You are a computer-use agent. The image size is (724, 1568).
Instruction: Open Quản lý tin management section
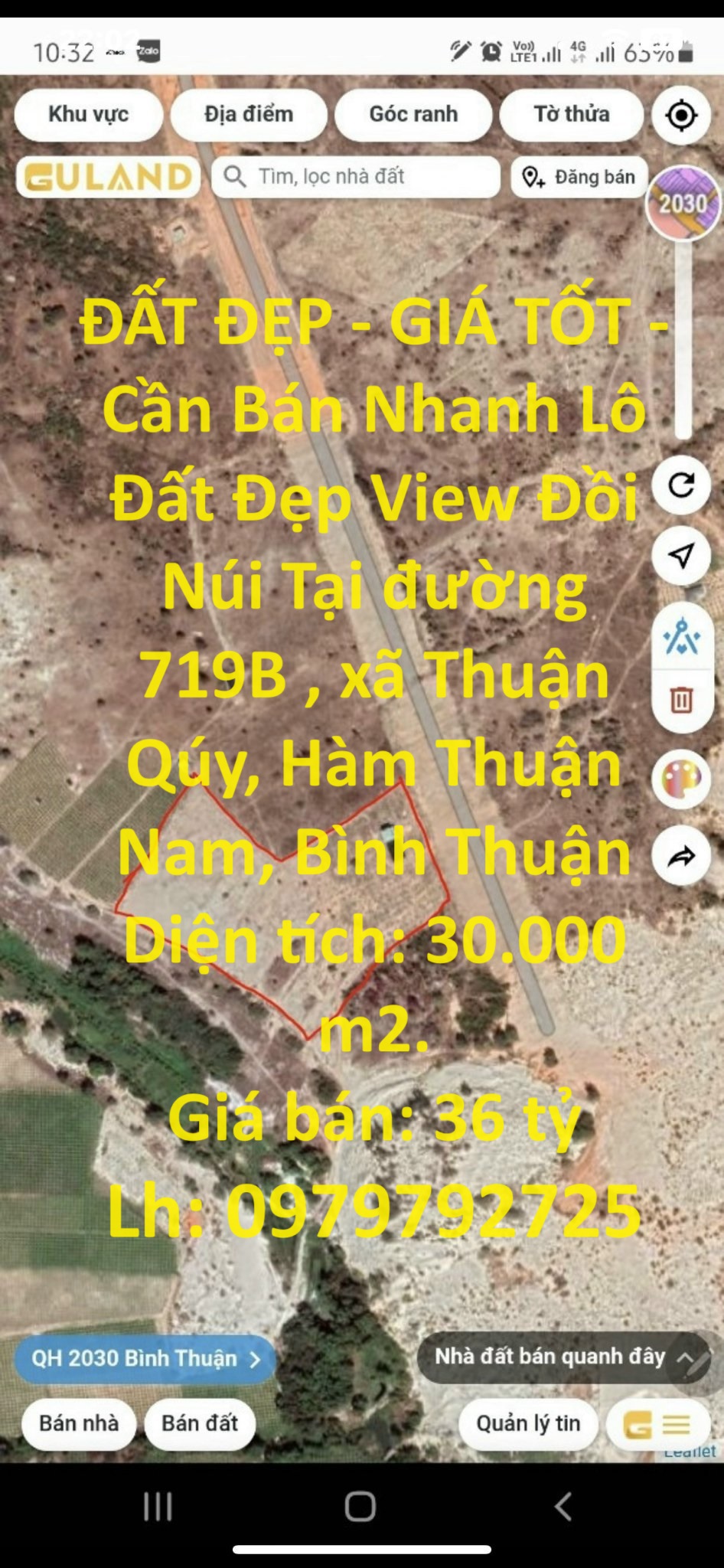pyautogui.click(x=528, y=1425)
